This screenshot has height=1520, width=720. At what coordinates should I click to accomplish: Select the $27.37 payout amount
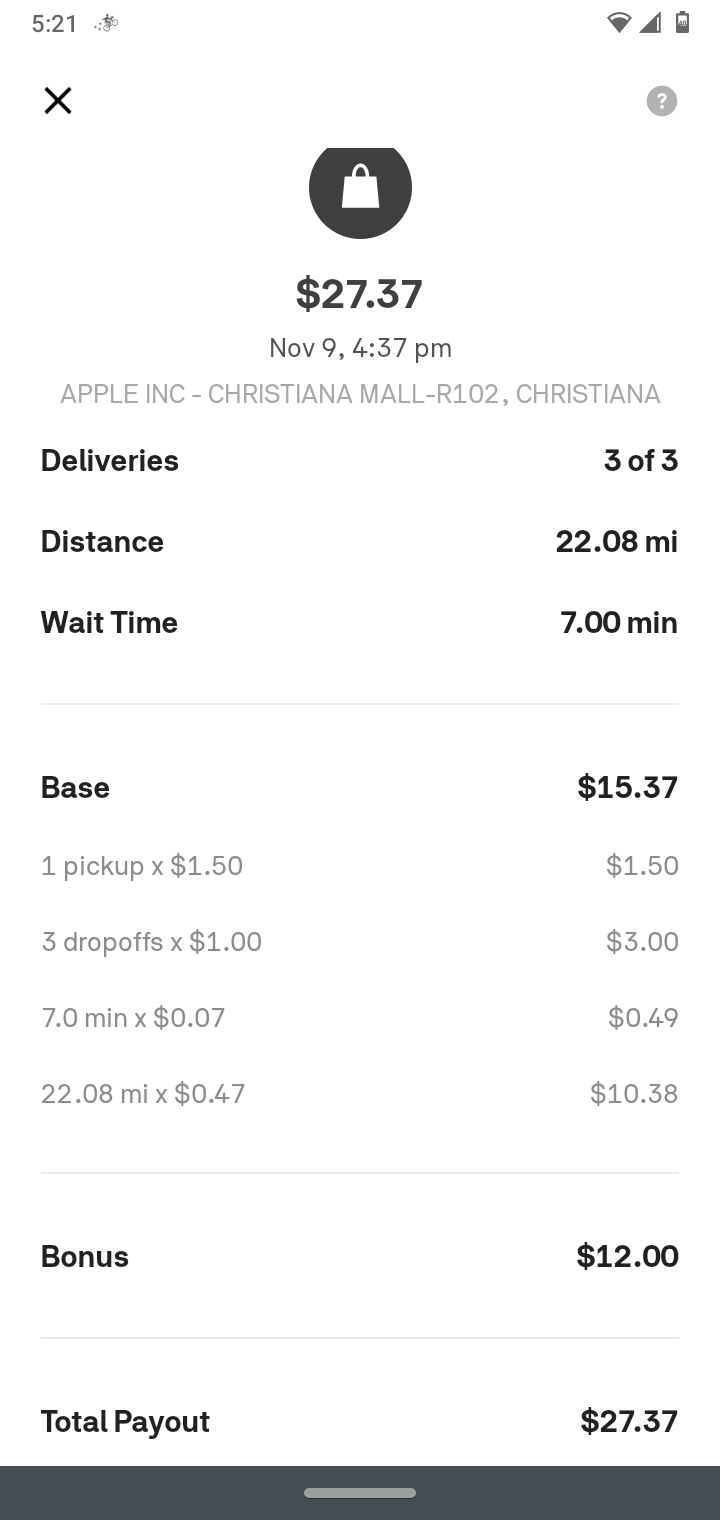pos(360,295)
